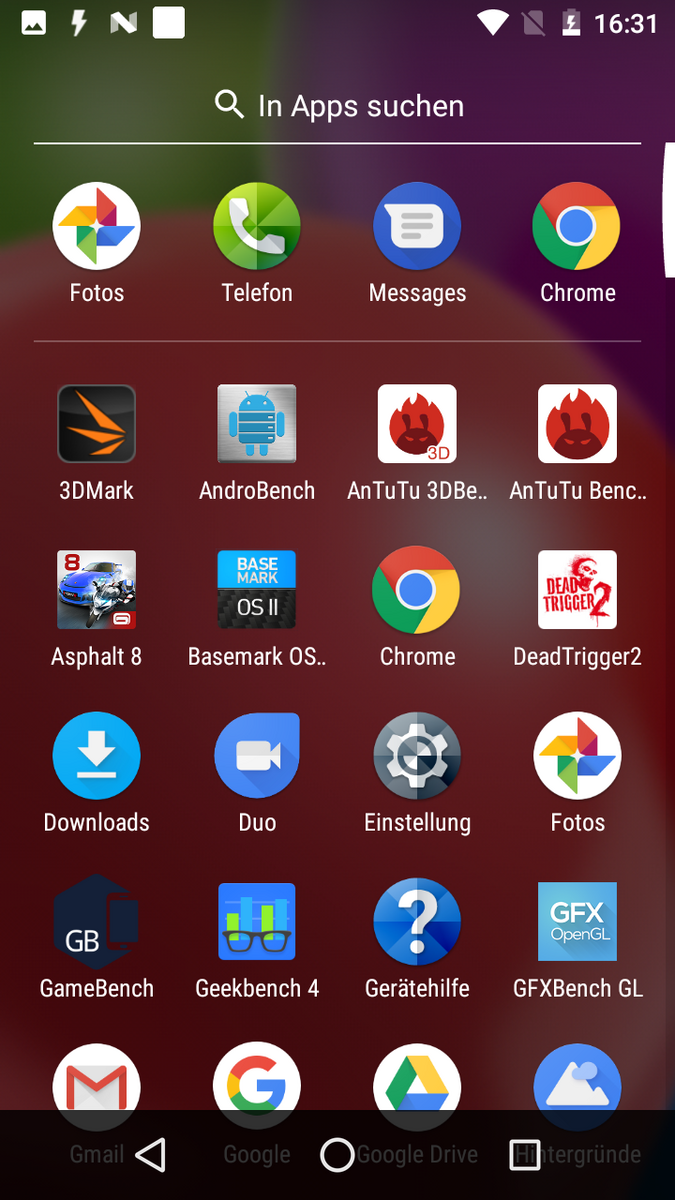Go back with the navigation back button

151,1155
